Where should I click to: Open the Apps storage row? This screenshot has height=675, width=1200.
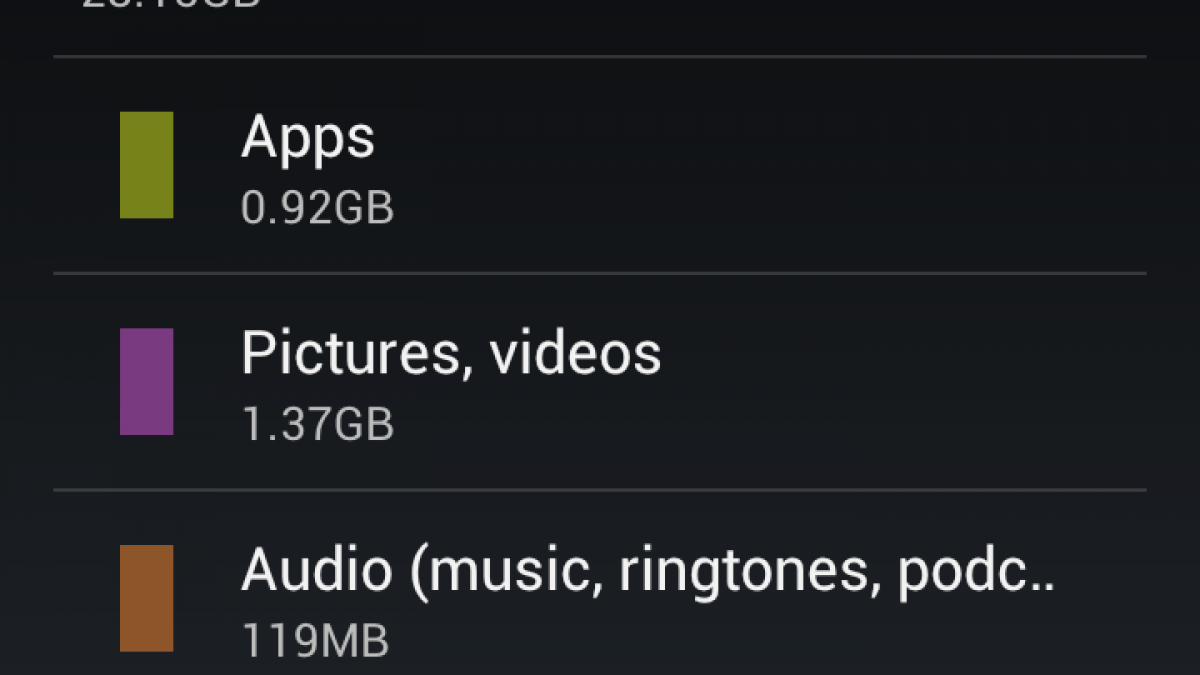tap(600, 165)
